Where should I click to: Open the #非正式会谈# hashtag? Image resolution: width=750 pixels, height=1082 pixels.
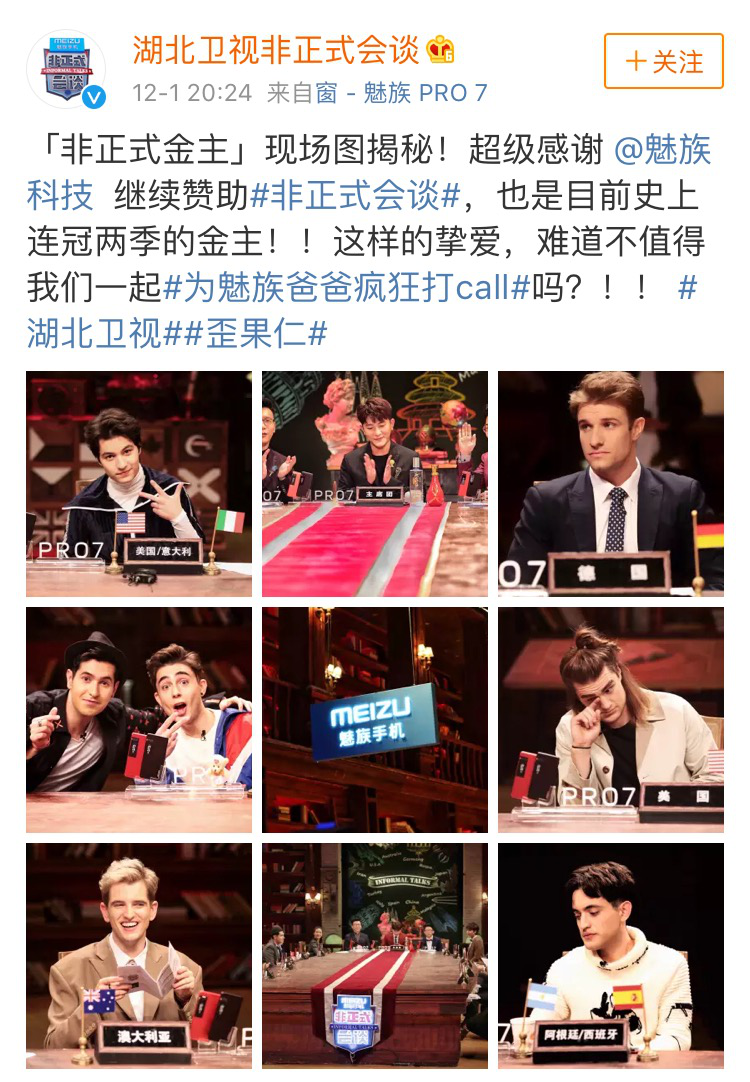pos(354,196)
